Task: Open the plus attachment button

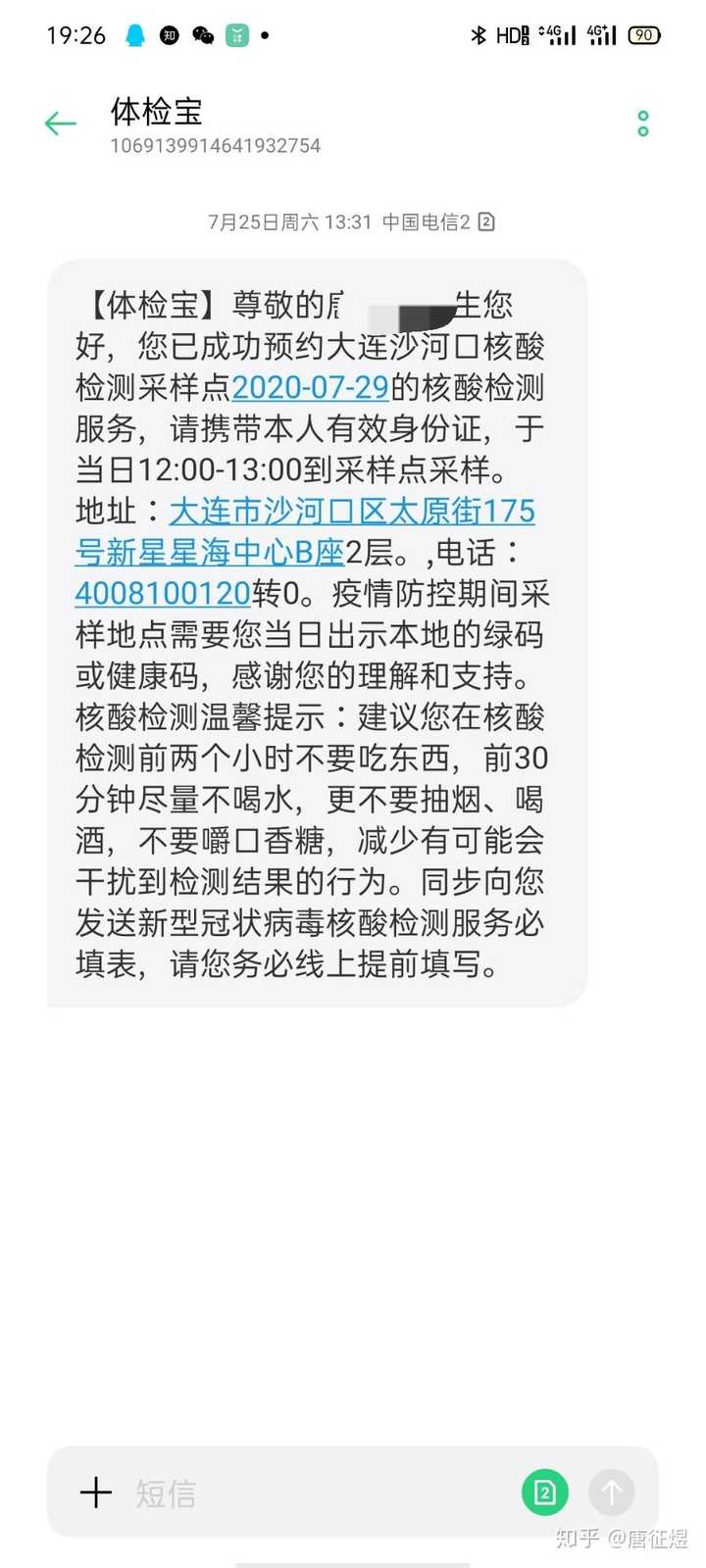Action: tap(95, 1493)
